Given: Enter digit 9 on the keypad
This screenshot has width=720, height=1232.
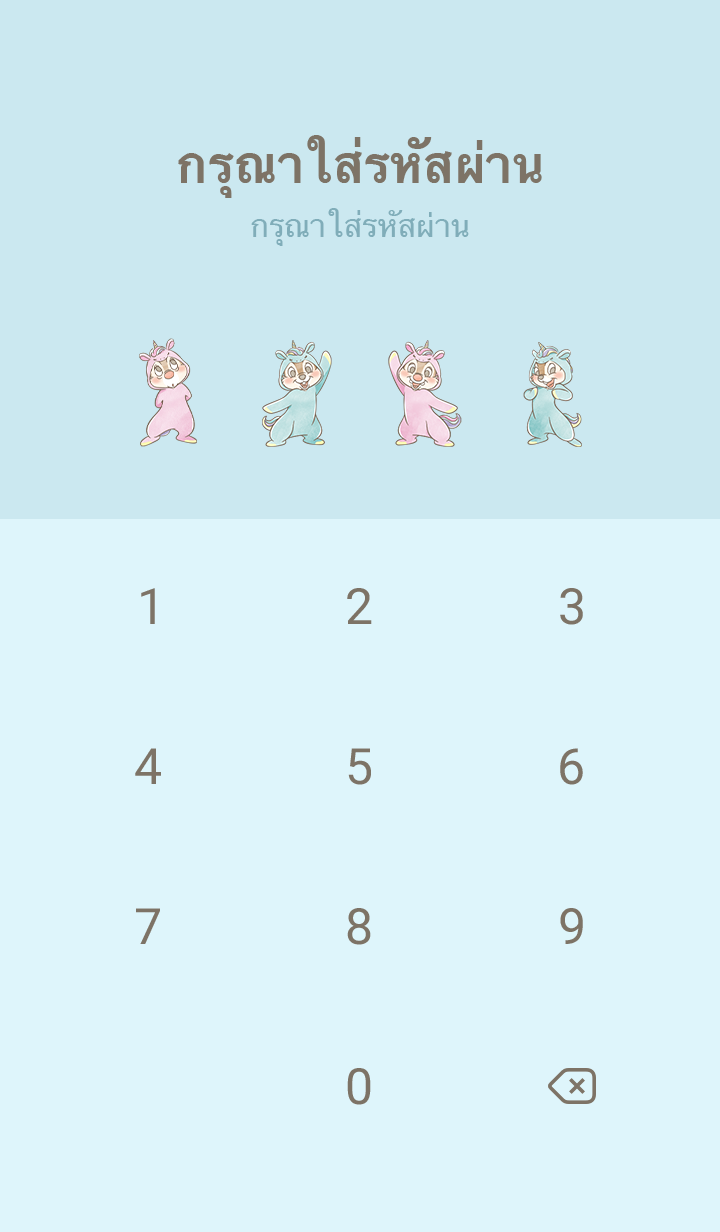Looking at the screenshot, I should point(571,927).
